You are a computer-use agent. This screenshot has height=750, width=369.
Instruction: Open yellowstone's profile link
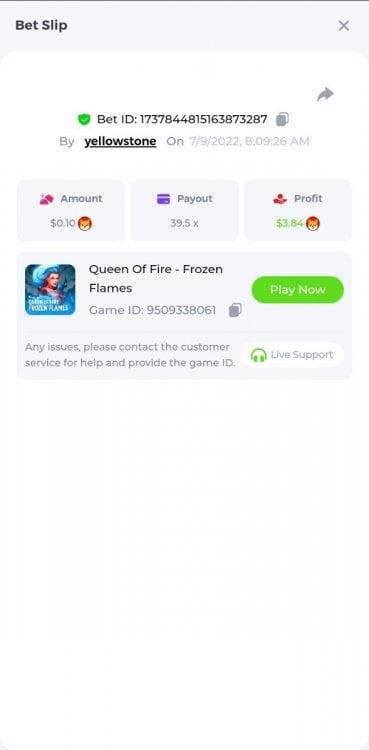click(x=120, y=141)
